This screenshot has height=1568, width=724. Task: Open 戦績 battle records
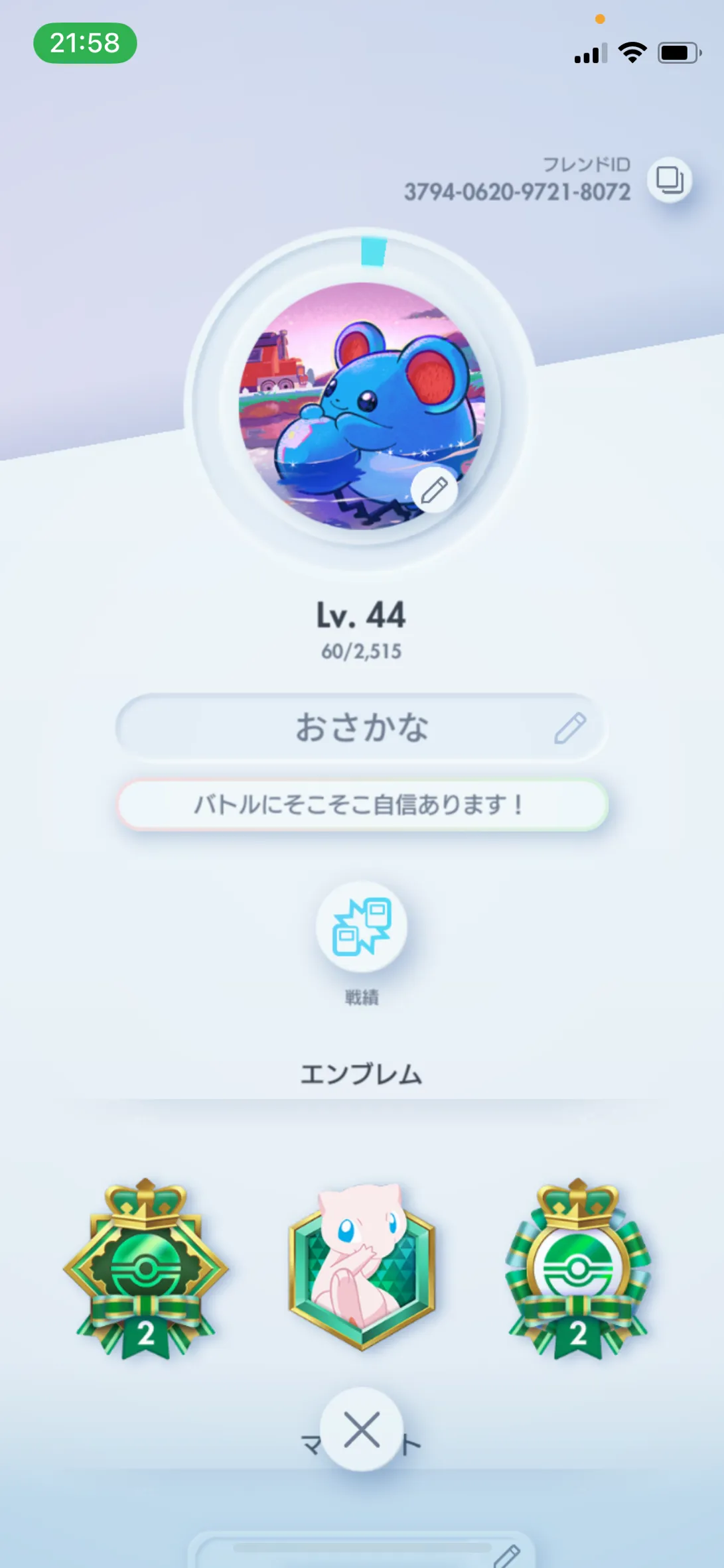pyautogui.click(x=362, y=927)
